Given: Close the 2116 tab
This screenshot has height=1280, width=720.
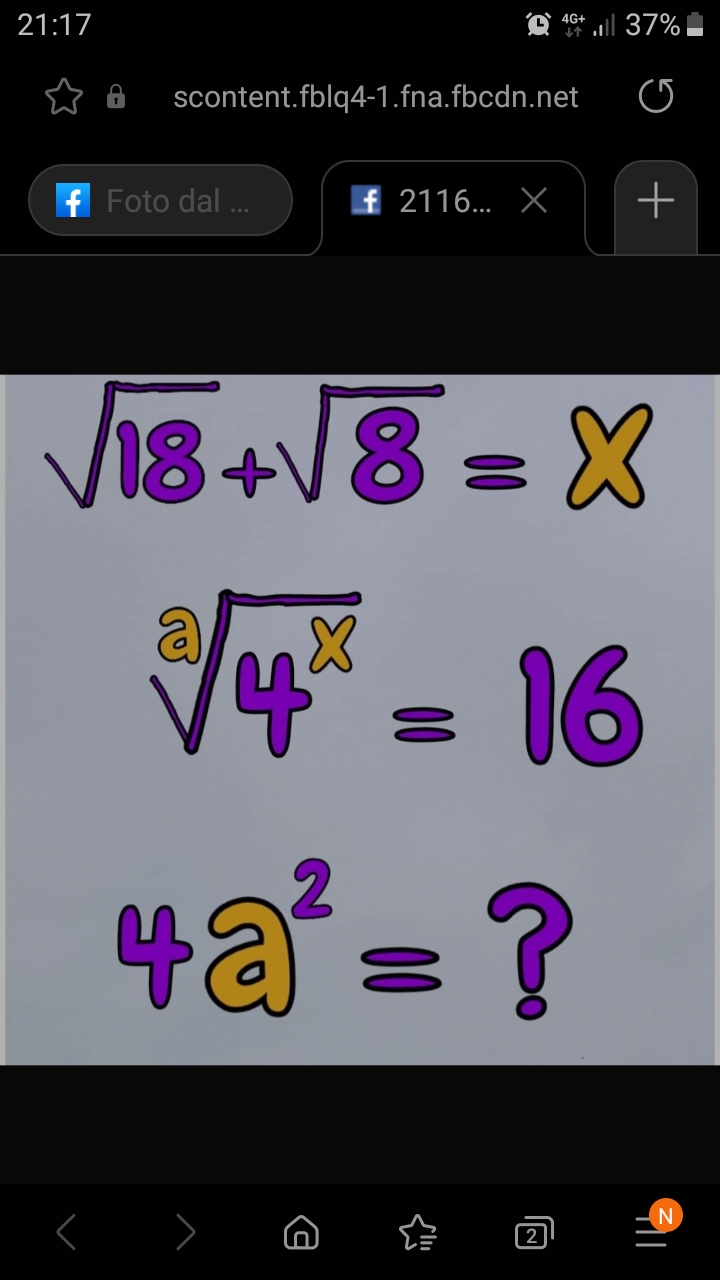Looking at the screenshot, I should (534, 202).
